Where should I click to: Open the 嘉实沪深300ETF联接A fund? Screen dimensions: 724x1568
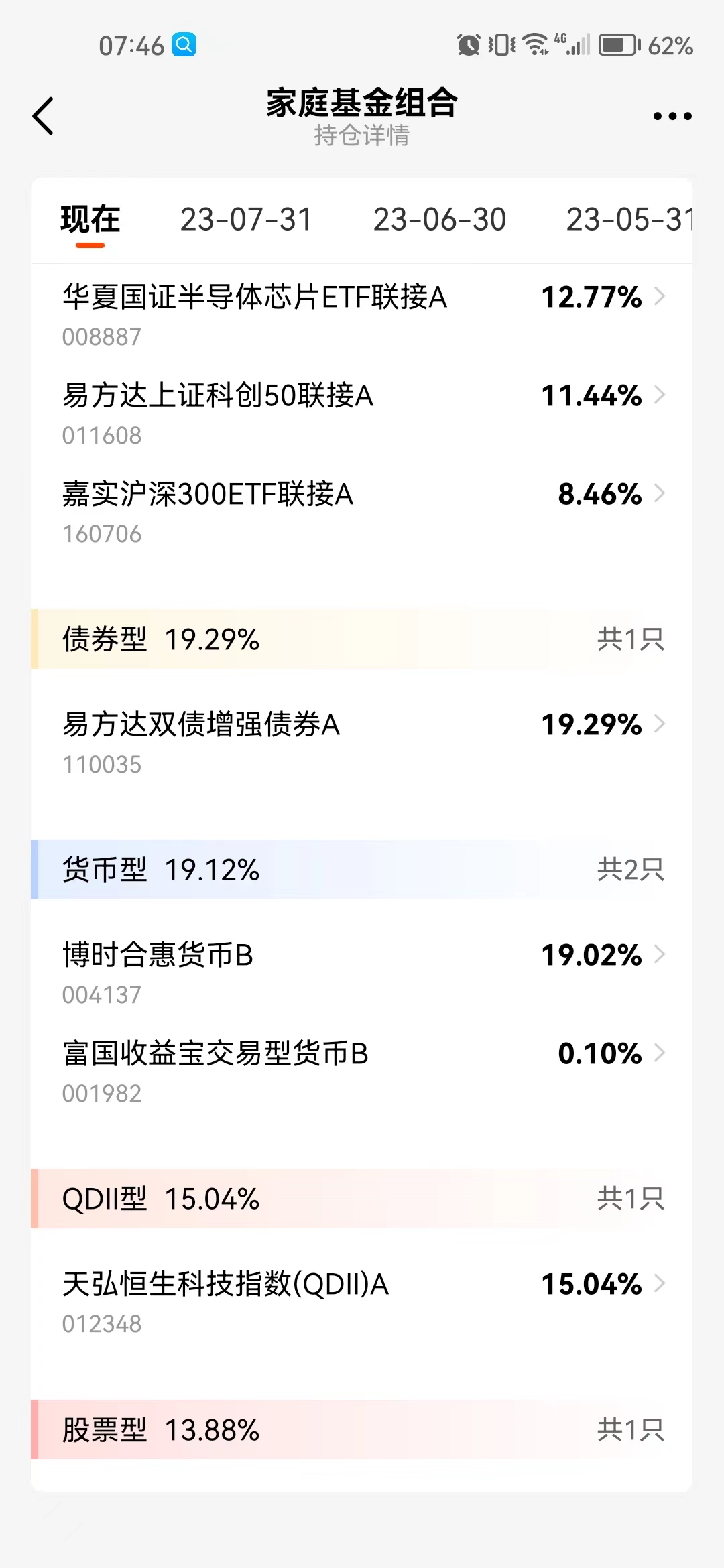tap(208, 495)
